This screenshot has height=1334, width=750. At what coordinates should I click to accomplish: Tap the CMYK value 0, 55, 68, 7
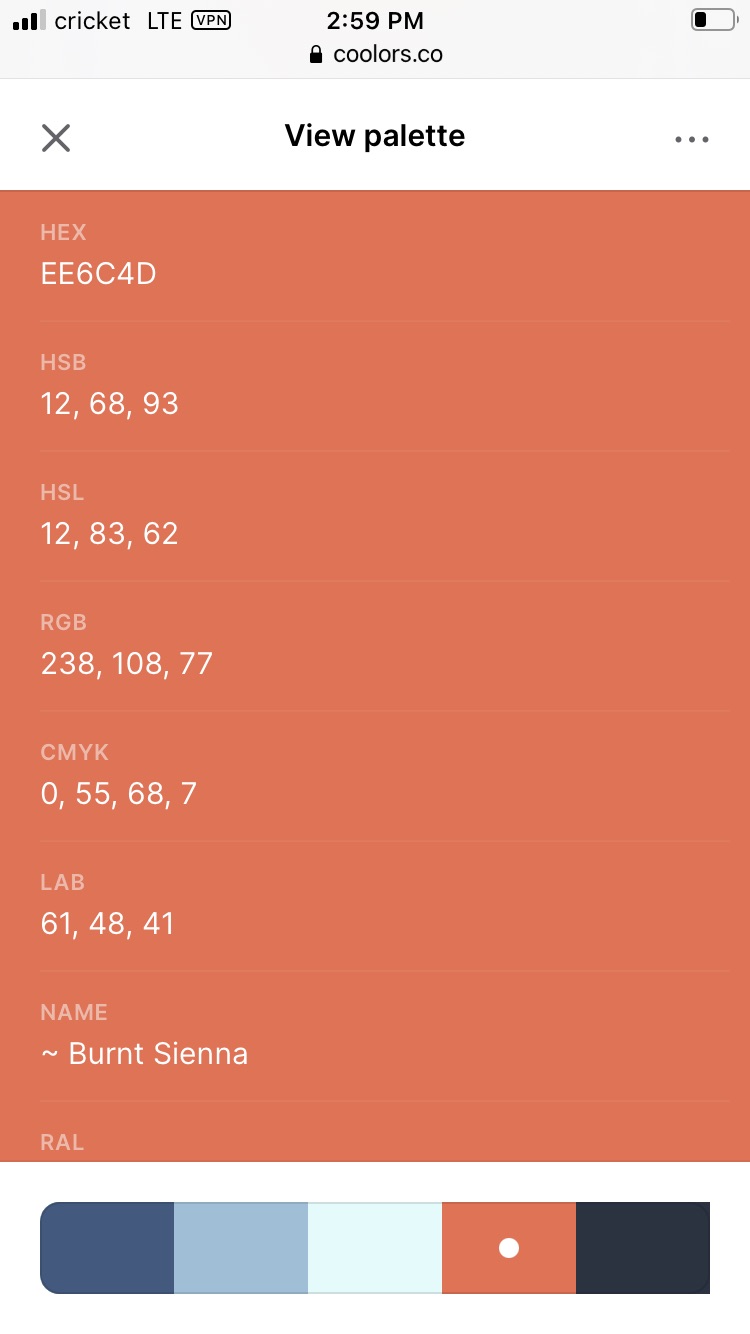(119, 794)
